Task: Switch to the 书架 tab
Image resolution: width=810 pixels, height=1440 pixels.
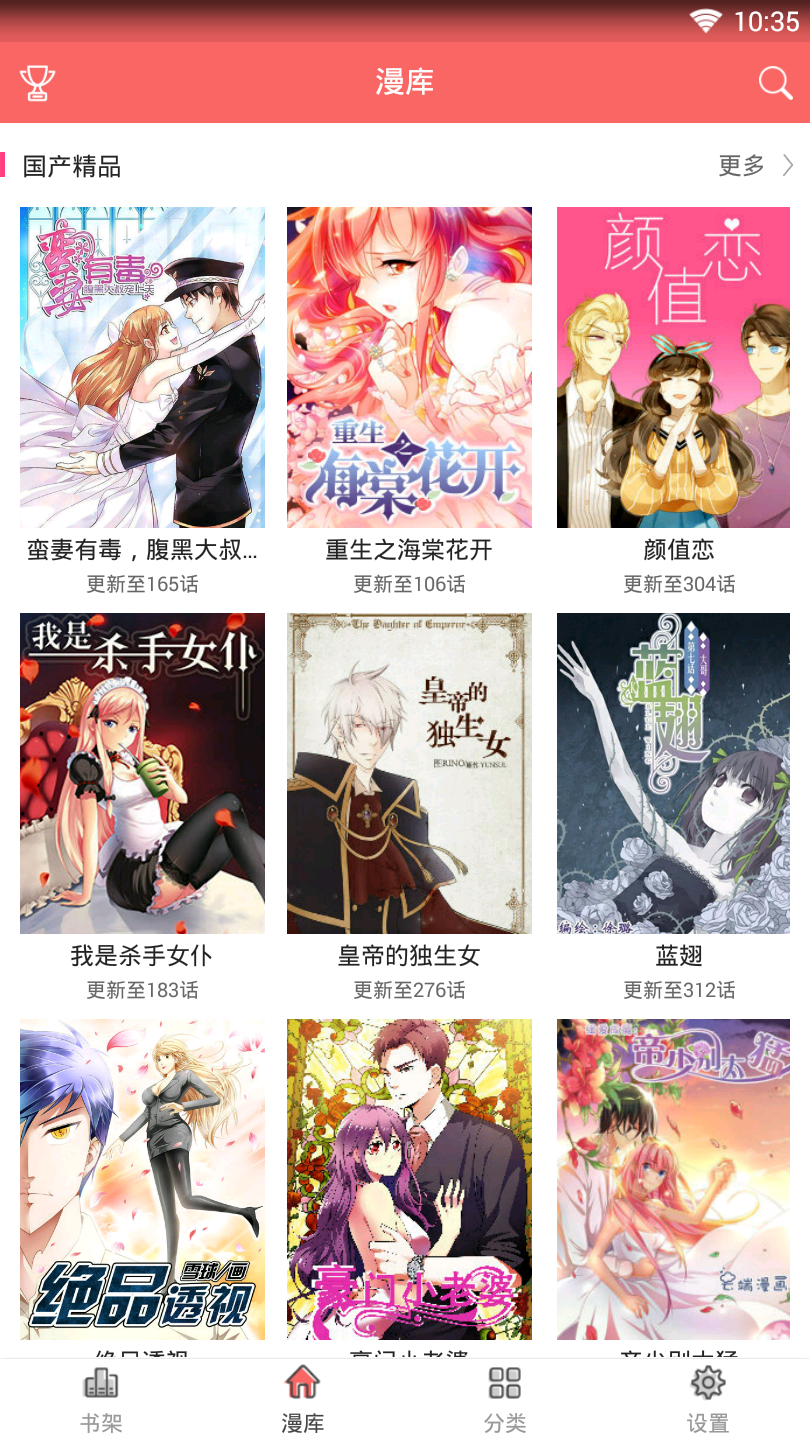Action: pyautogui.click(x=101, y=1399)
